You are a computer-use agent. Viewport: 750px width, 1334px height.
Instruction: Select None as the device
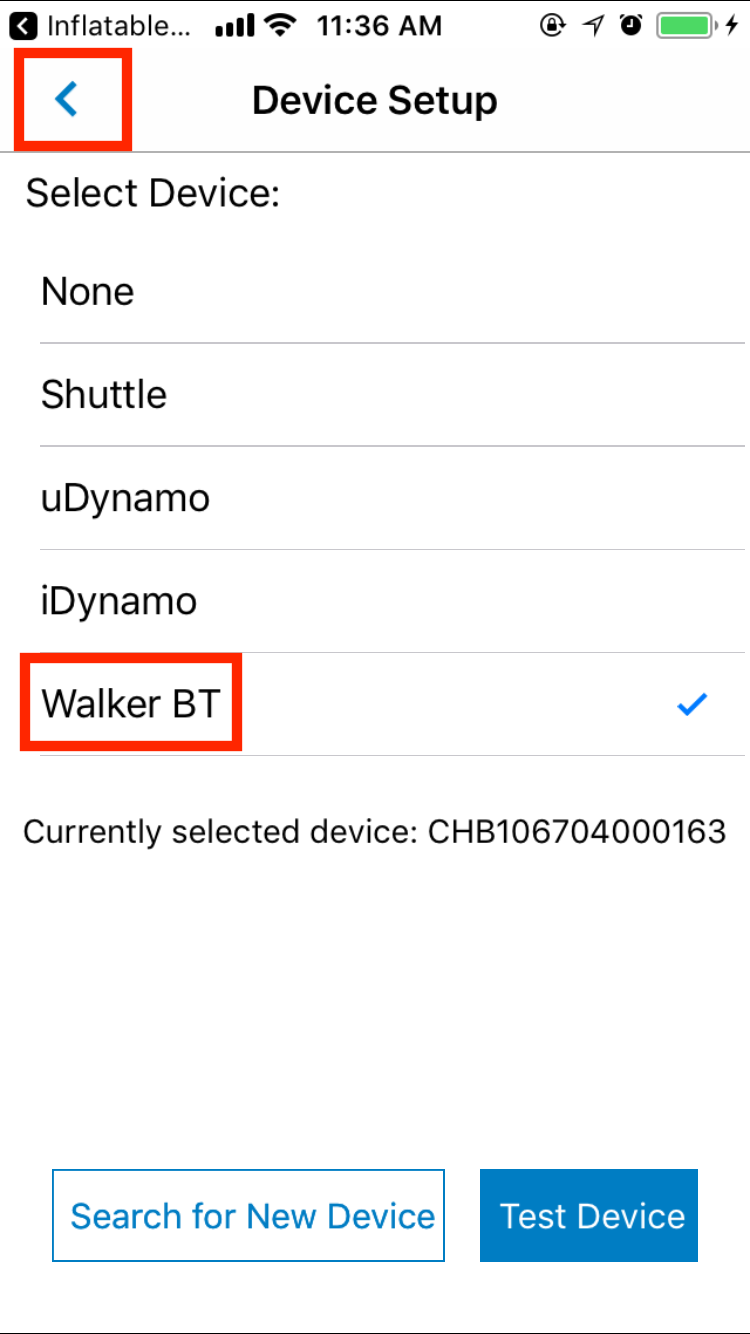392,292
